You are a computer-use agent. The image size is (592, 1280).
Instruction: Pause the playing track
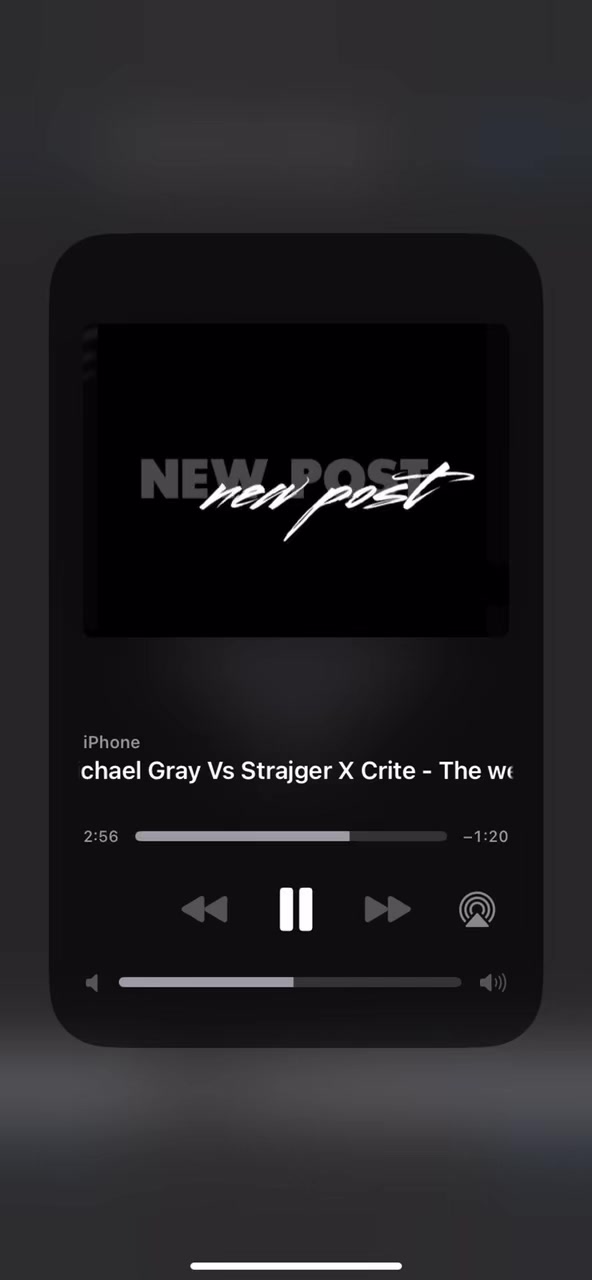[x=296, y=909]
